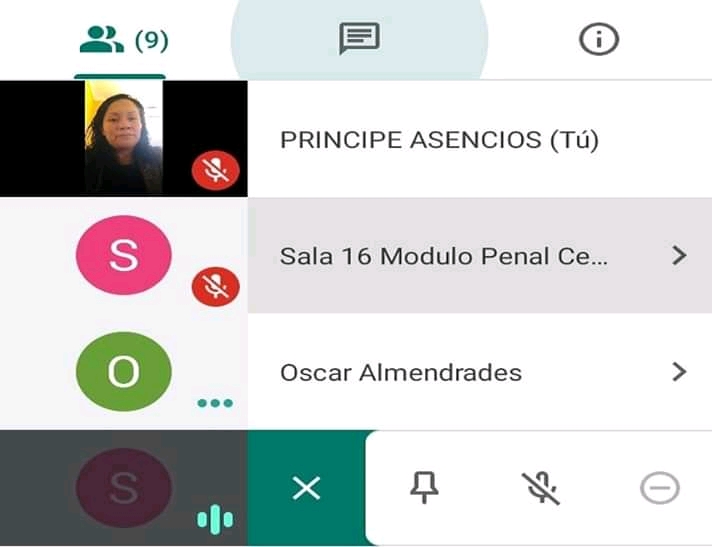Open the meeting info tab
This screenshot has height=547, width=712.
[x=598, y=40]
